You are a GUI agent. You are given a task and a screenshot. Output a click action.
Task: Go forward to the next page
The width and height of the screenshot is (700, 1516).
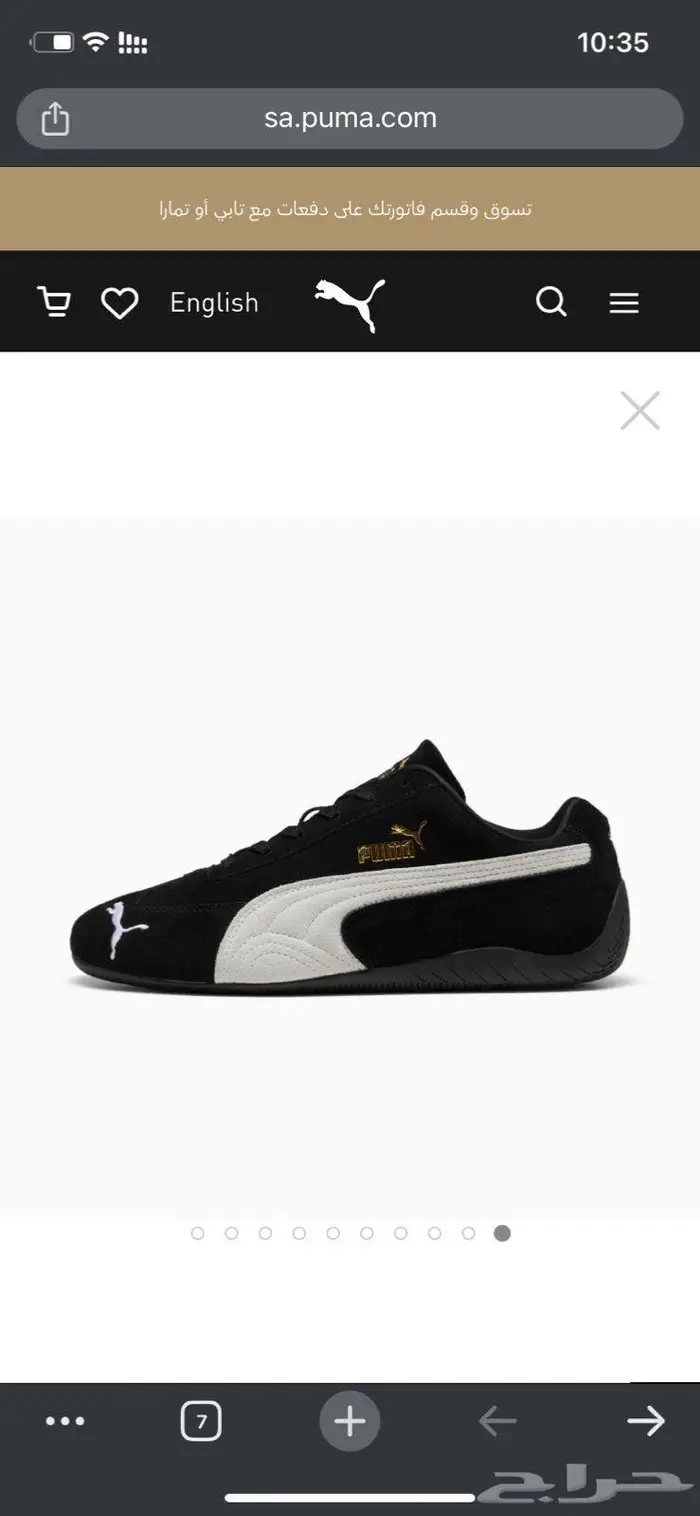pos(646,1421)
